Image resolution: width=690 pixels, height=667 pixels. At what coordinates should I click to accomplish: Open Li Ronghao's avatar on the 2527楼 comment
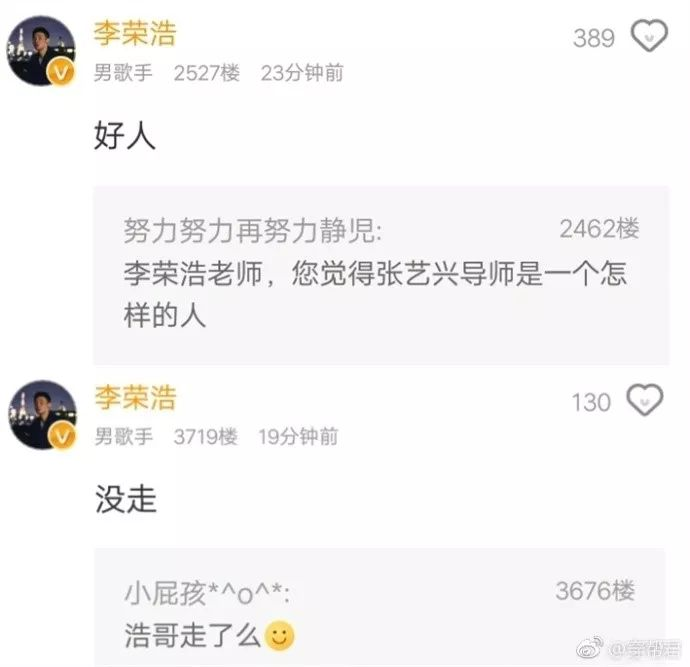[x=41, y=50]
